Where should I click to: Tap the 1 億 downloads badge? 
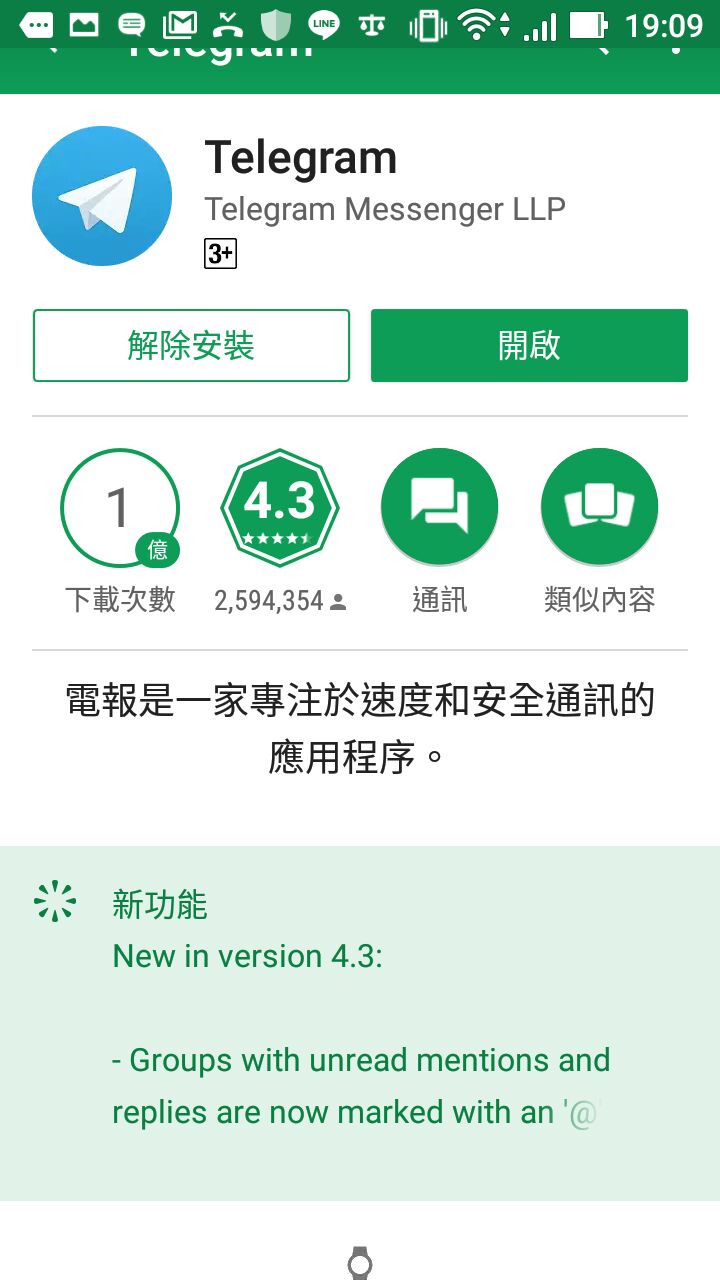[x=120, y=508]
